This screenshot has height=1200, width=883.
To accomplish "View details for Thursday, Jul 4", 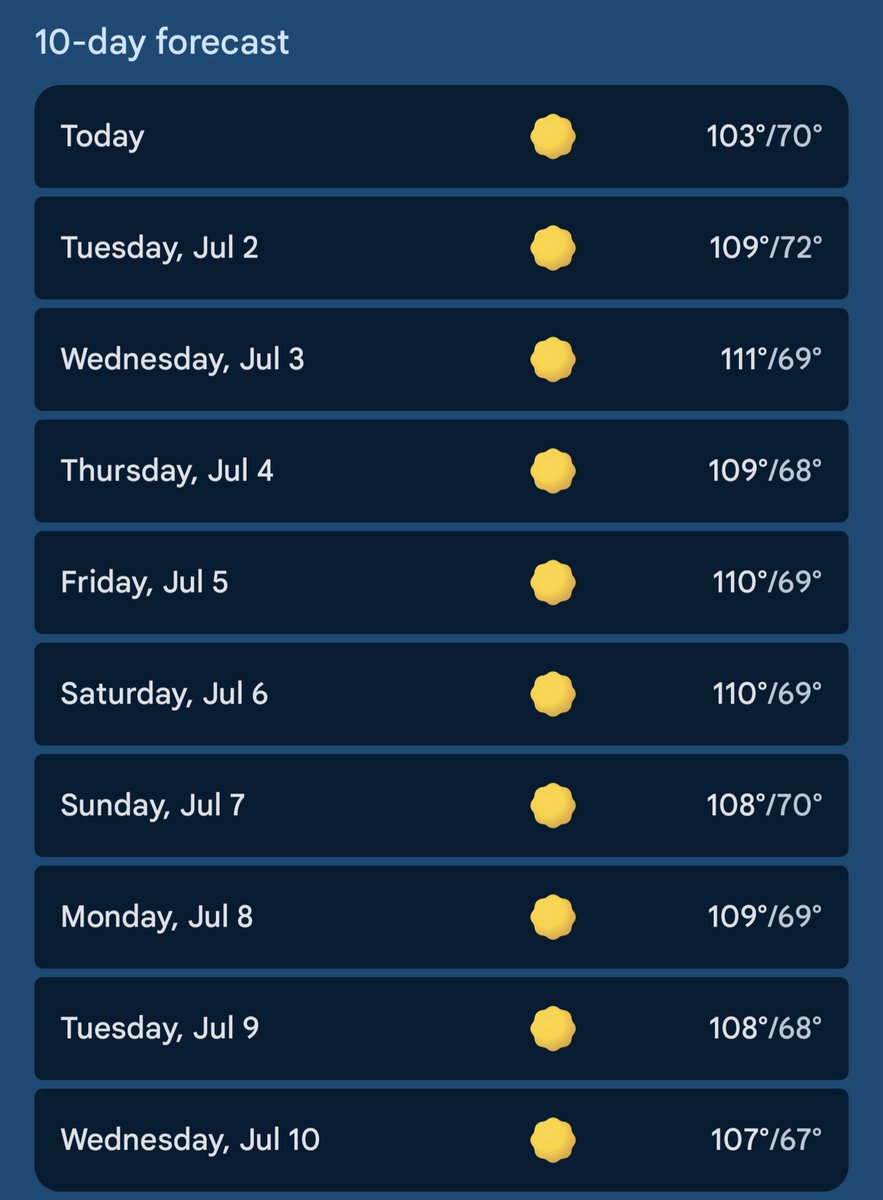I will [x=441, y=471].
